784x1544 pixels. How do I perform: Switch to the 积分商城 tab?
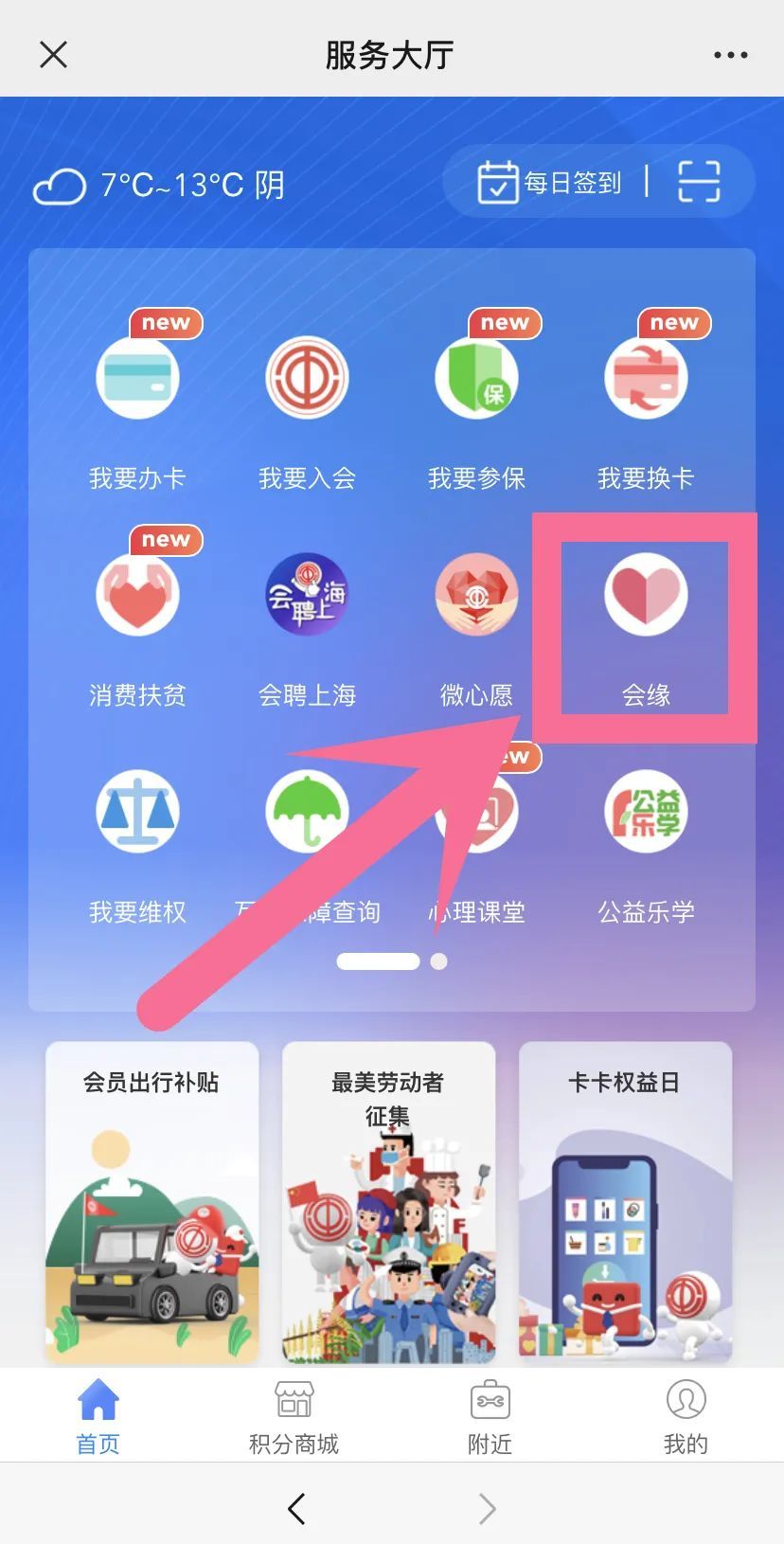coord(294,1417)
